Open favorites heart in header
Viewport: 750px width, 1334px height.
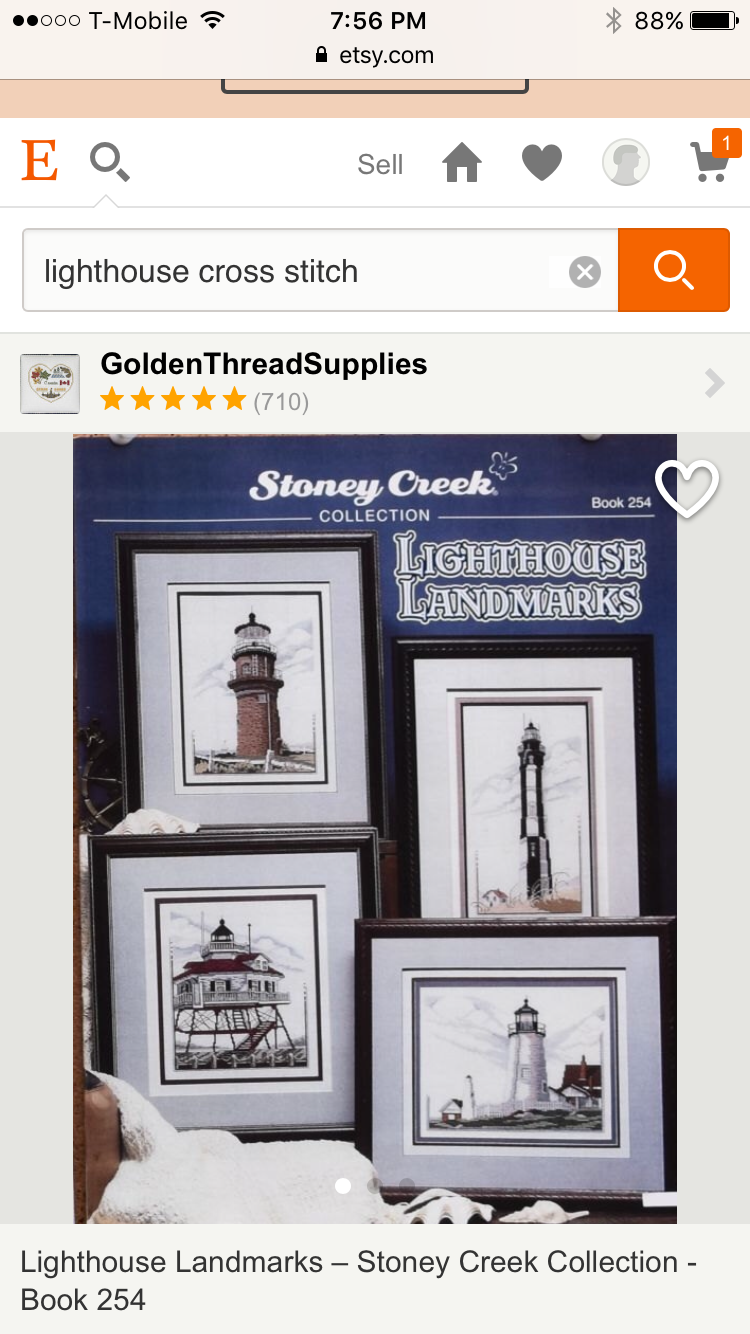542,162
